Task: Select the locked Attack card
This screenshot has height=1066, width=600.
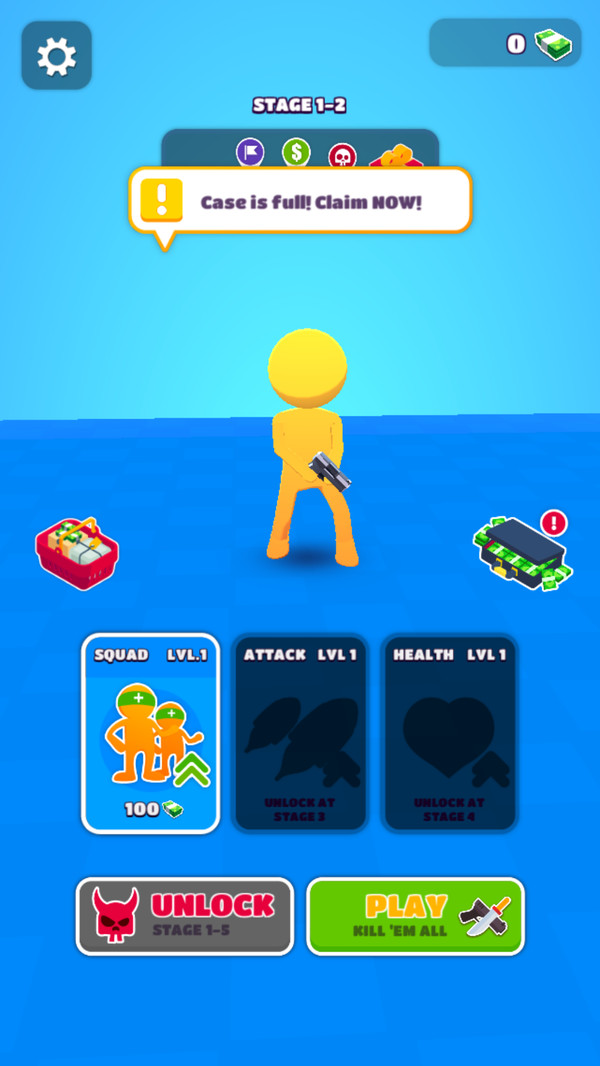Action: click(300, 733)
